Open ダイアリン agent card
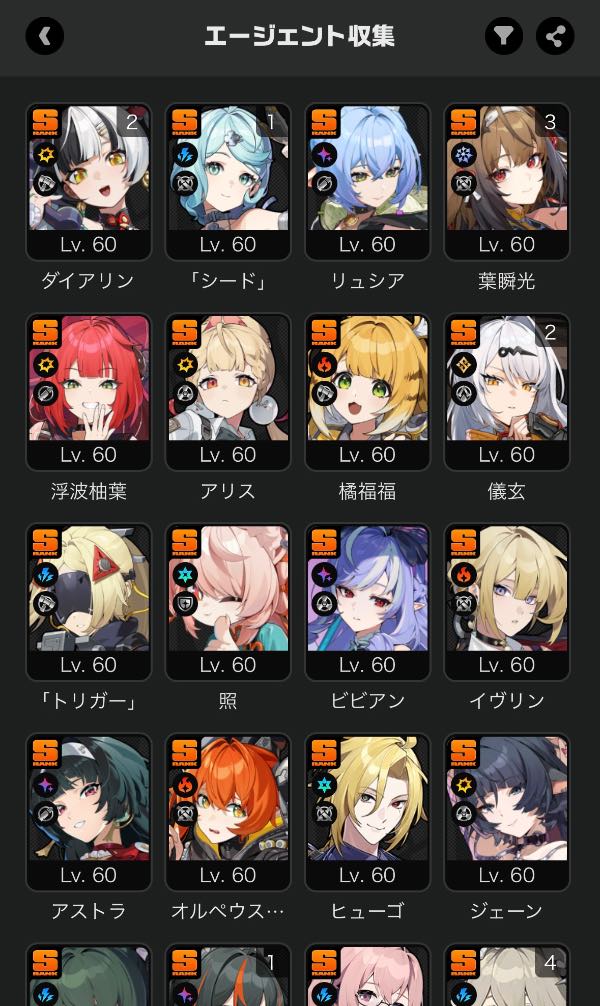This screenshot has height=1006, width=600. pos(88,180)
